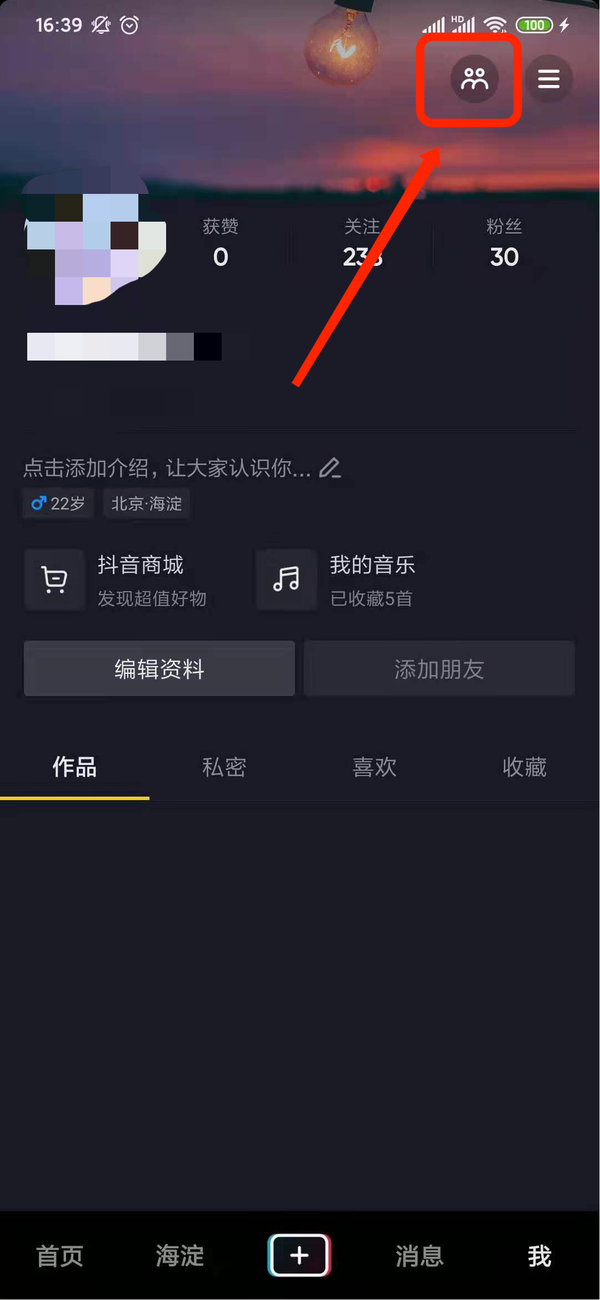Switch to the 作品 tab
The image size is (600, 1300).
[74, 767]
